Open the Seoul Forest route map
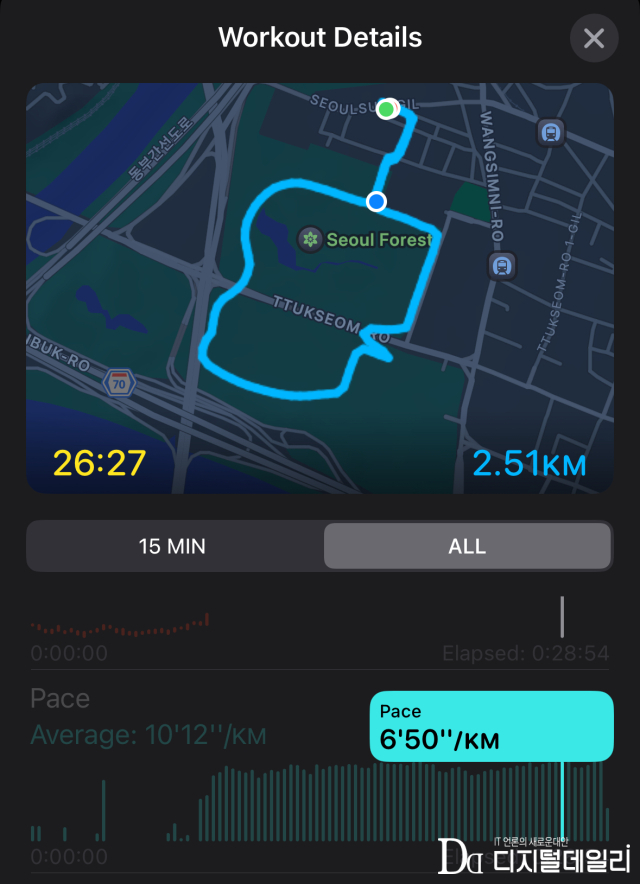 (x=319, y=288)
